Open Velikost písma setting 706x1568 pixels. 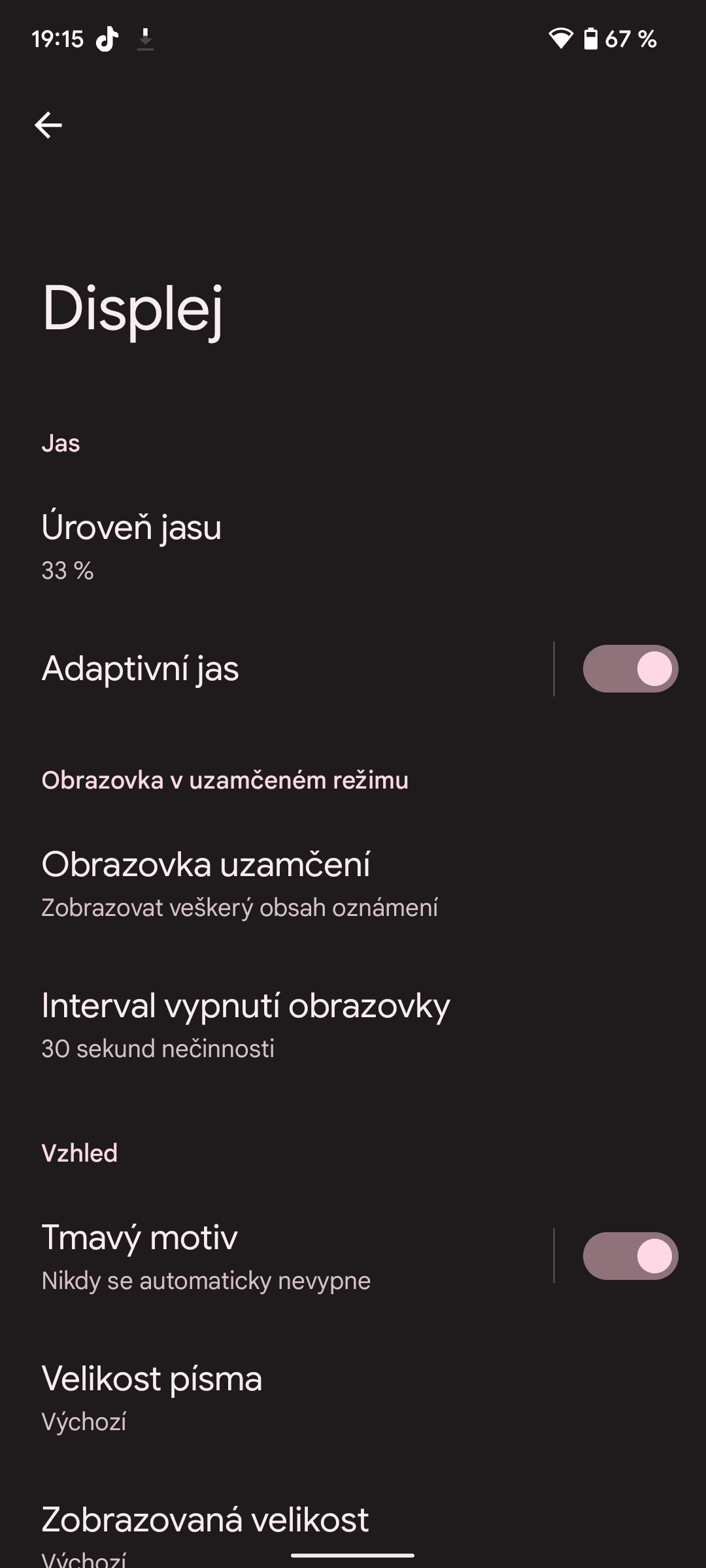pyautogui.click(x=353, y=1397)
